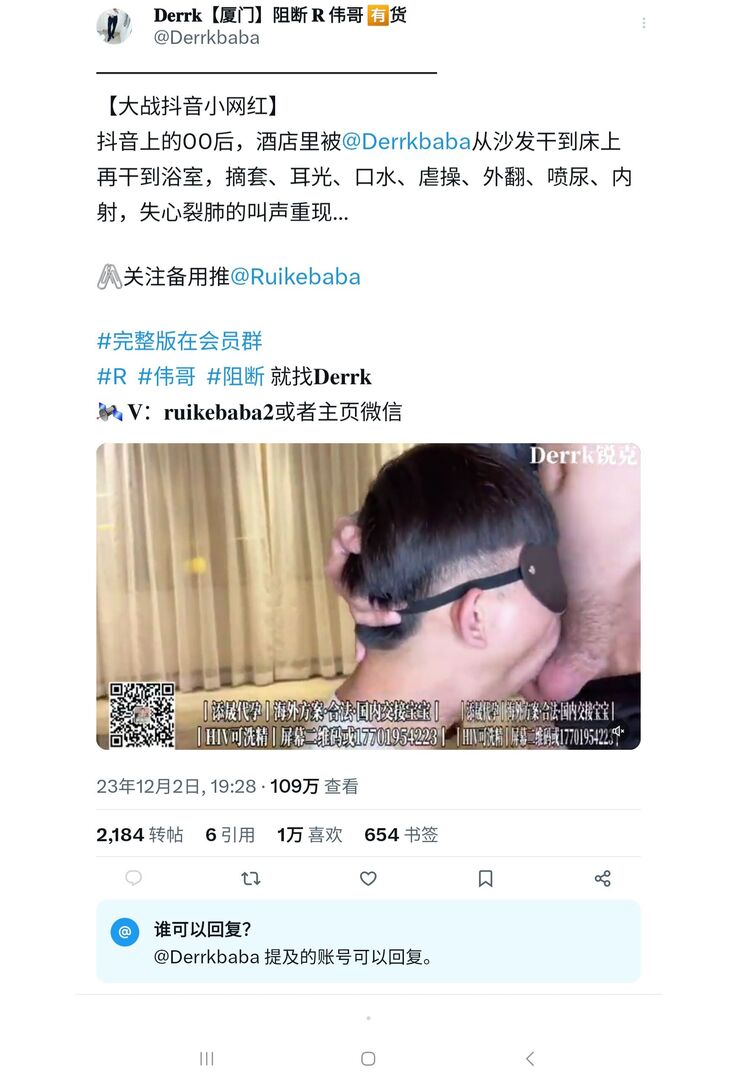Expand the post options via top-right menu

tap(643, 22)
